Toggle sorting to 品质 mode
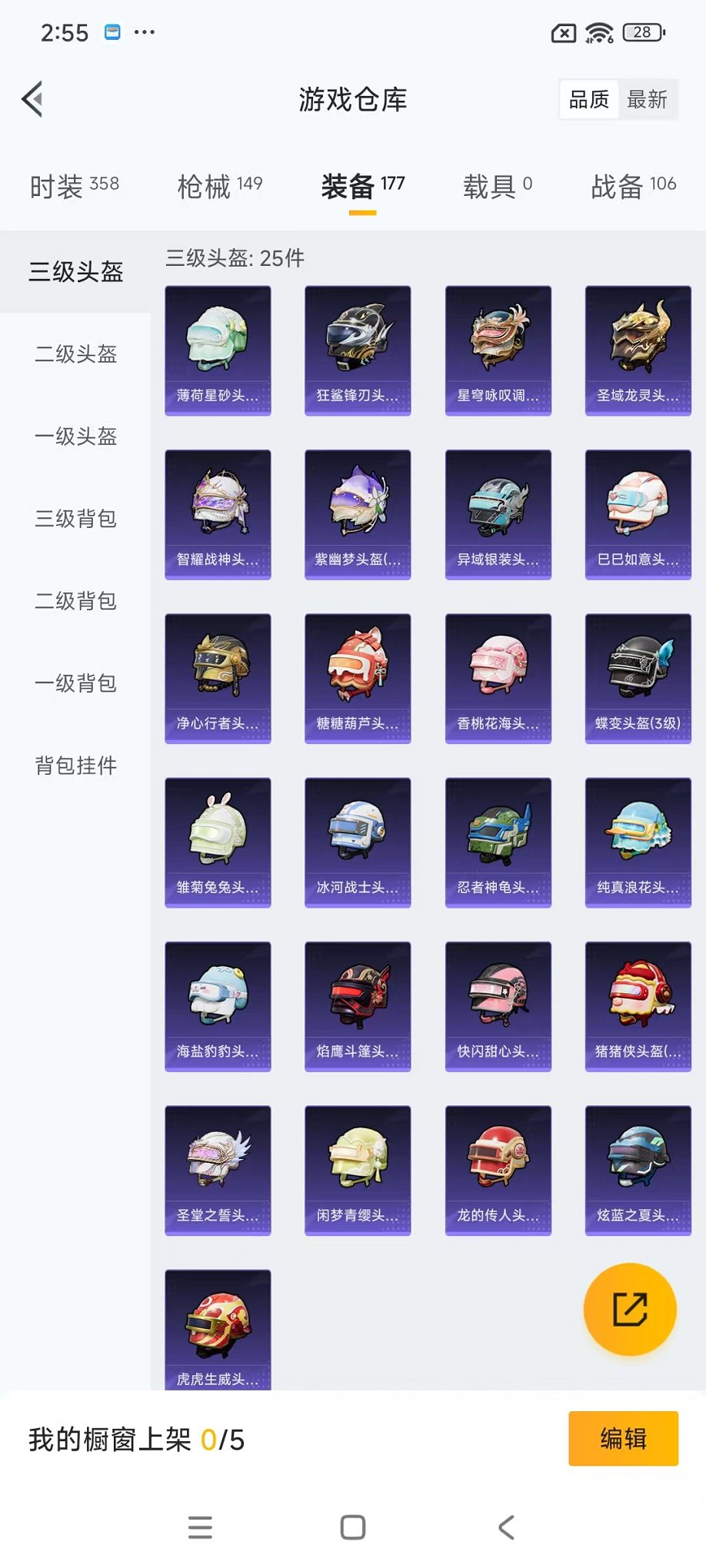The image size is (706, 1568). point(588,99)
